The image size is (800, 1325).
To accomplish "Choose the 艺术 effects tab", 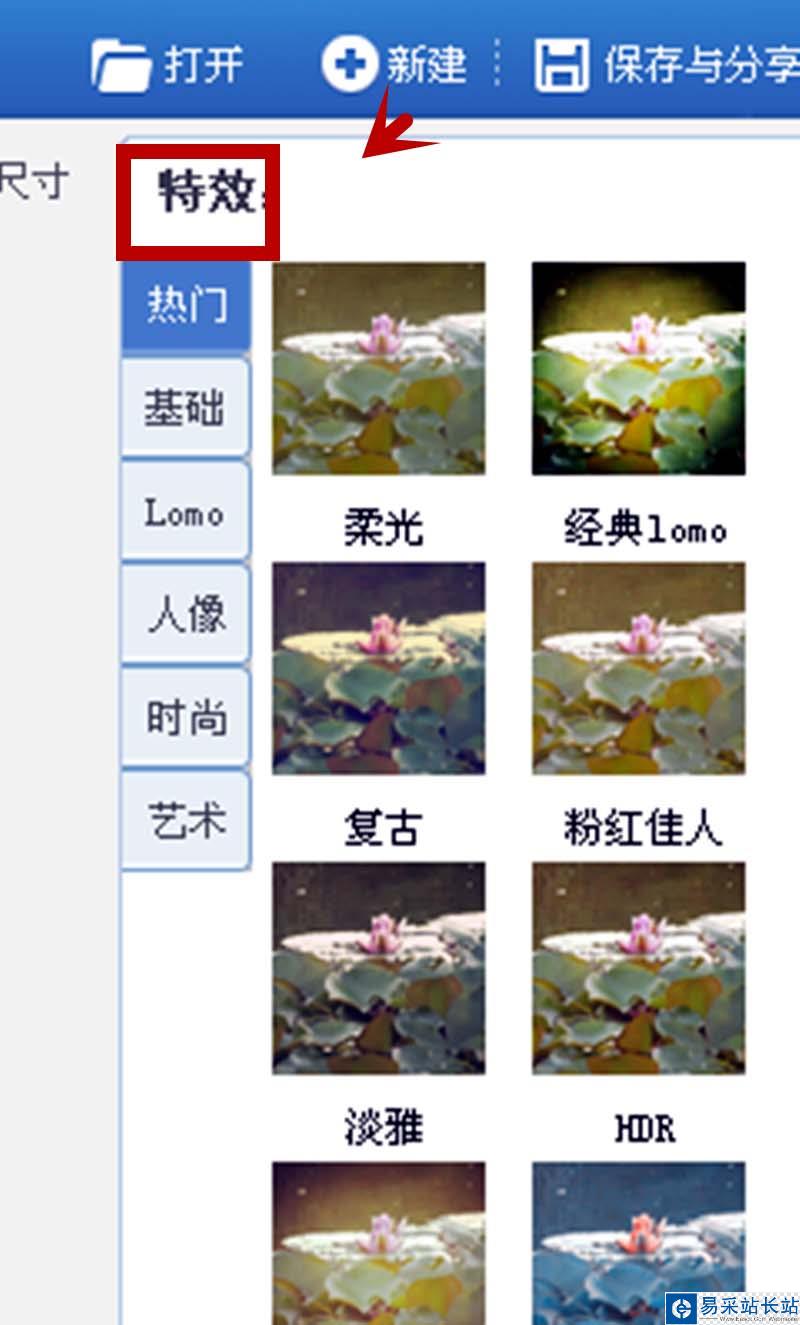I will tap(185, 821).
